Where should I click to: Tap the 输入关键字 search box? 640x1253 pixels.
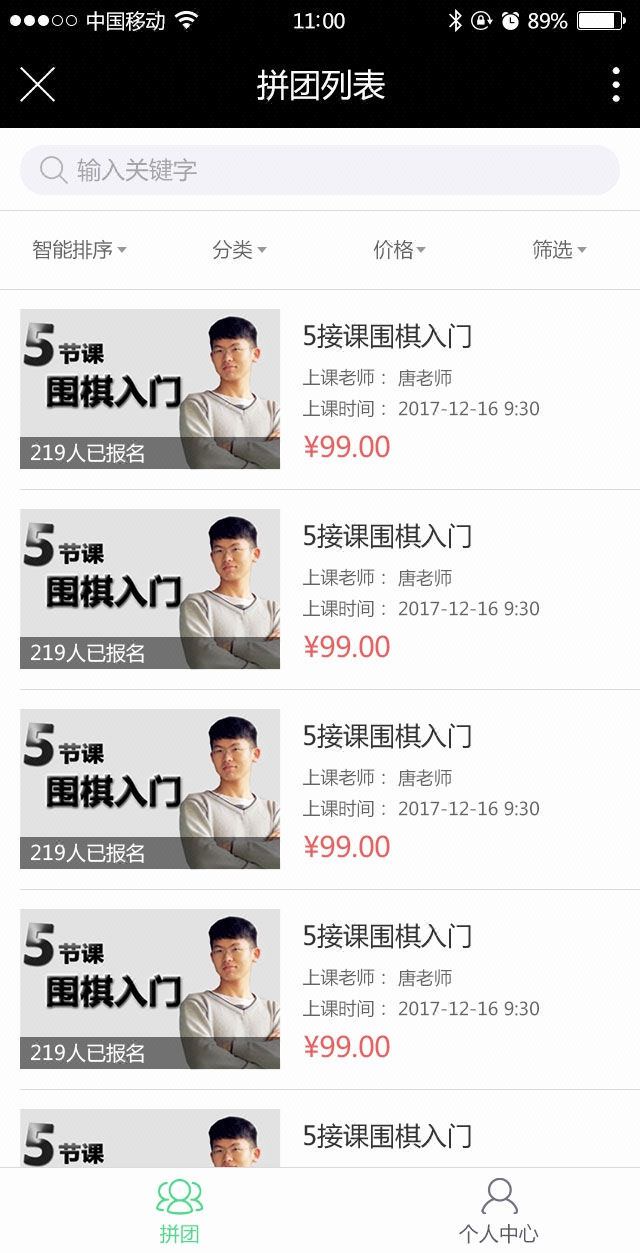tap(320, 170)
